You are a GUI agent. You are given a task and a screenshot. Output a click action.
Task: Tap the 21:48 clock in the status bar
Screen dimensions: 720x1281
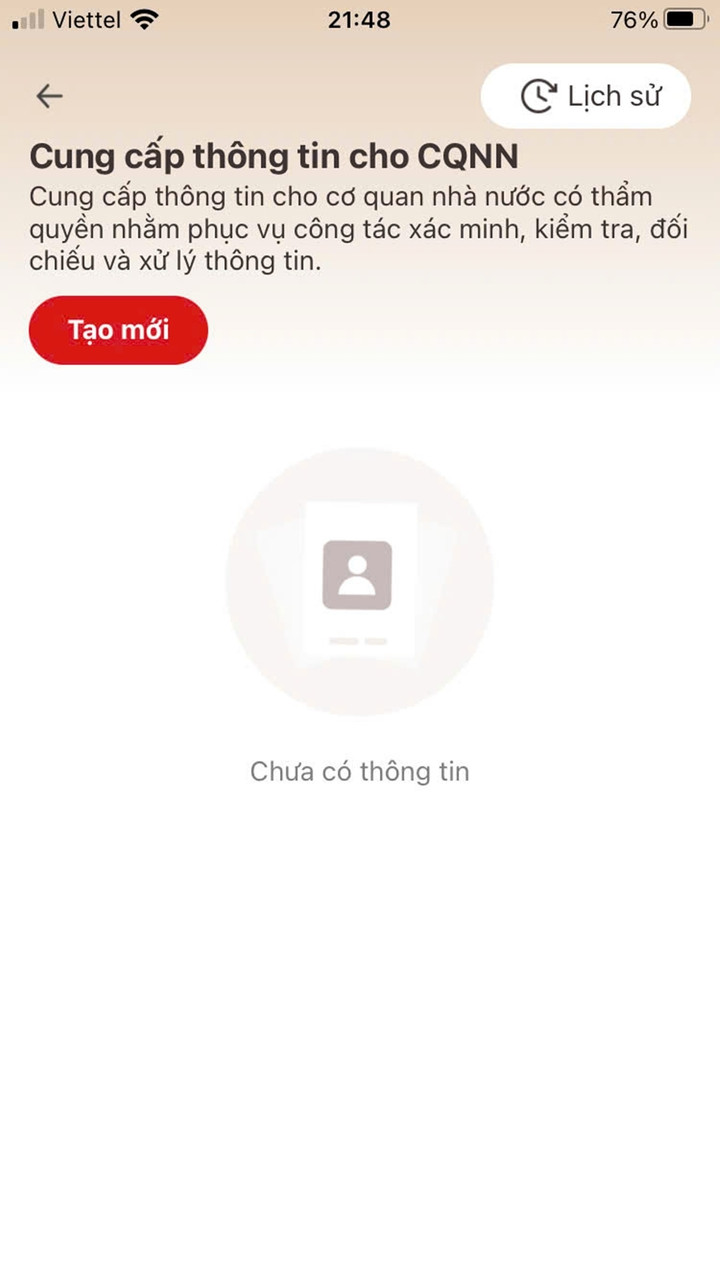pos(360,18)
